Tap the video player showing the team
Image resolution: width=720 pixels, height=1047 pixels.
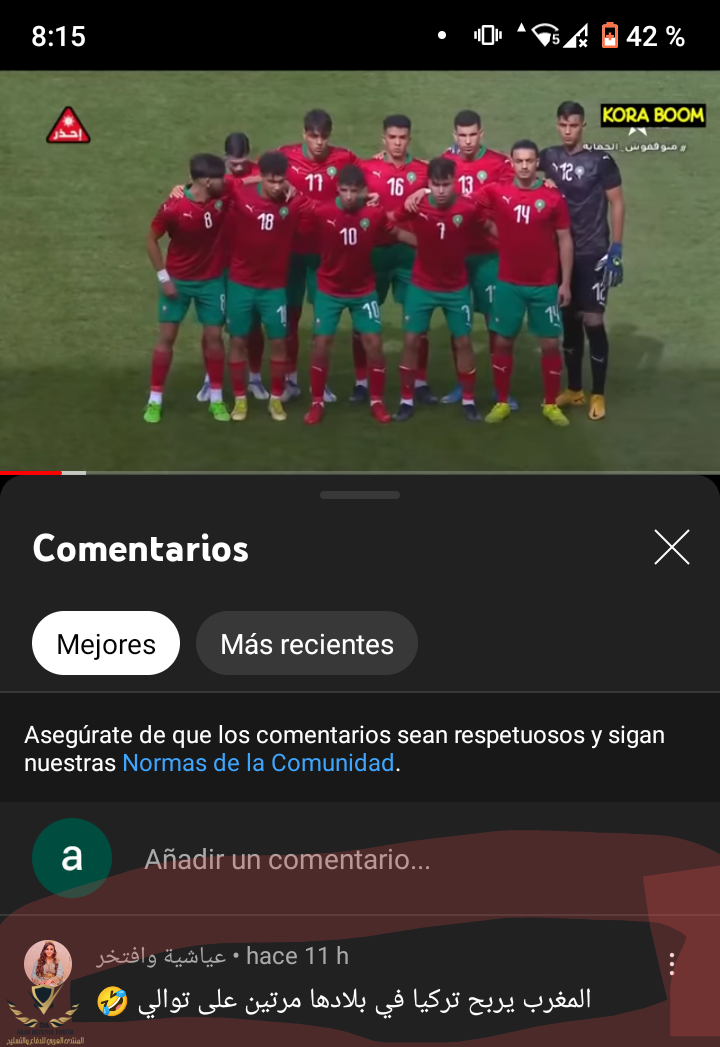(x=360, y=270)
